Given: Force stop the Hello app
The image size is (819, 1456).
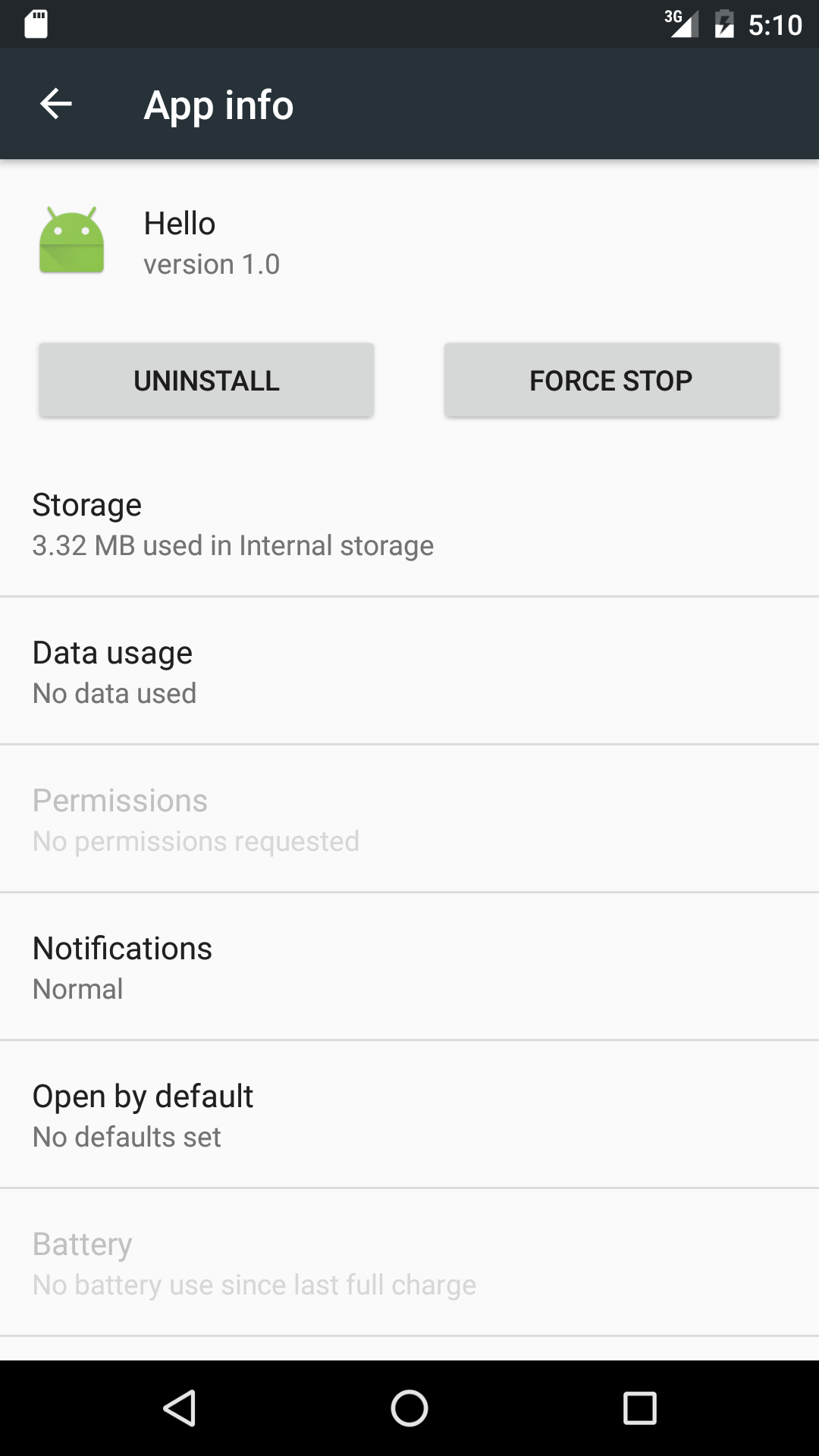Looking at the screenshot, I should click(x=611, y=380).
